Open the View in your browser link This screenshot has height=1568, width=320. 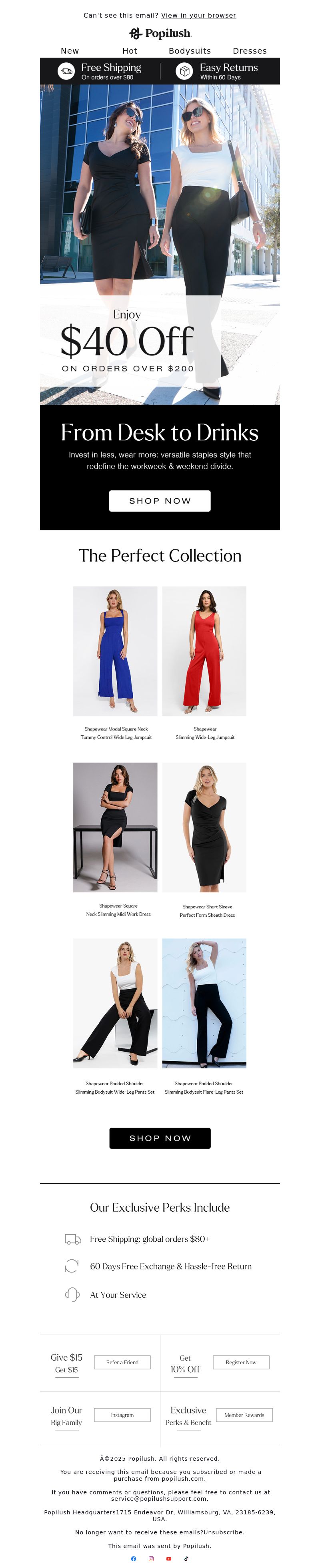coord(198,15)
